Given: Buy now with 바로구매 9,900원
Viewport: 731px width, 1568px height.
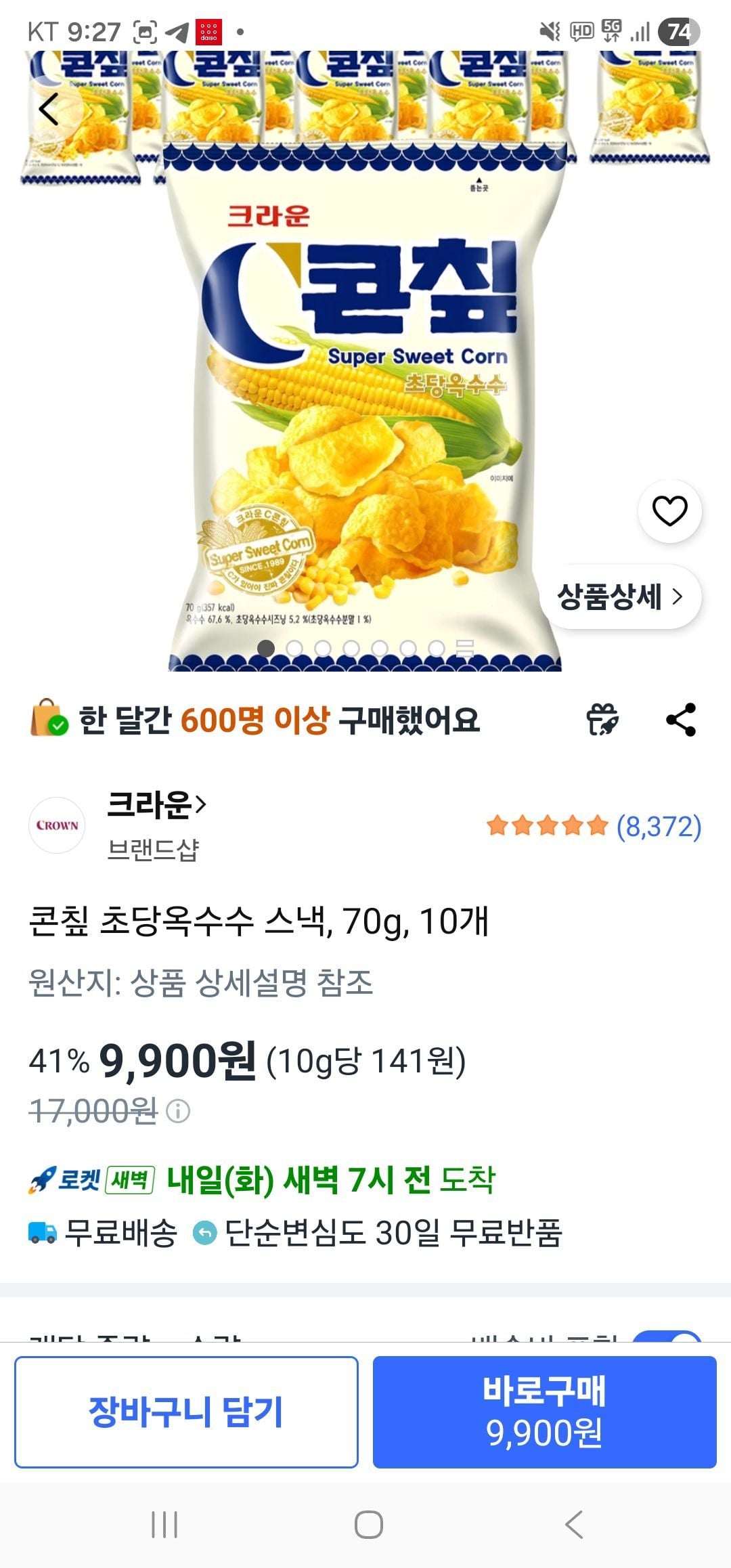Looking at the screenshot, I should [x=544, y=1412].
